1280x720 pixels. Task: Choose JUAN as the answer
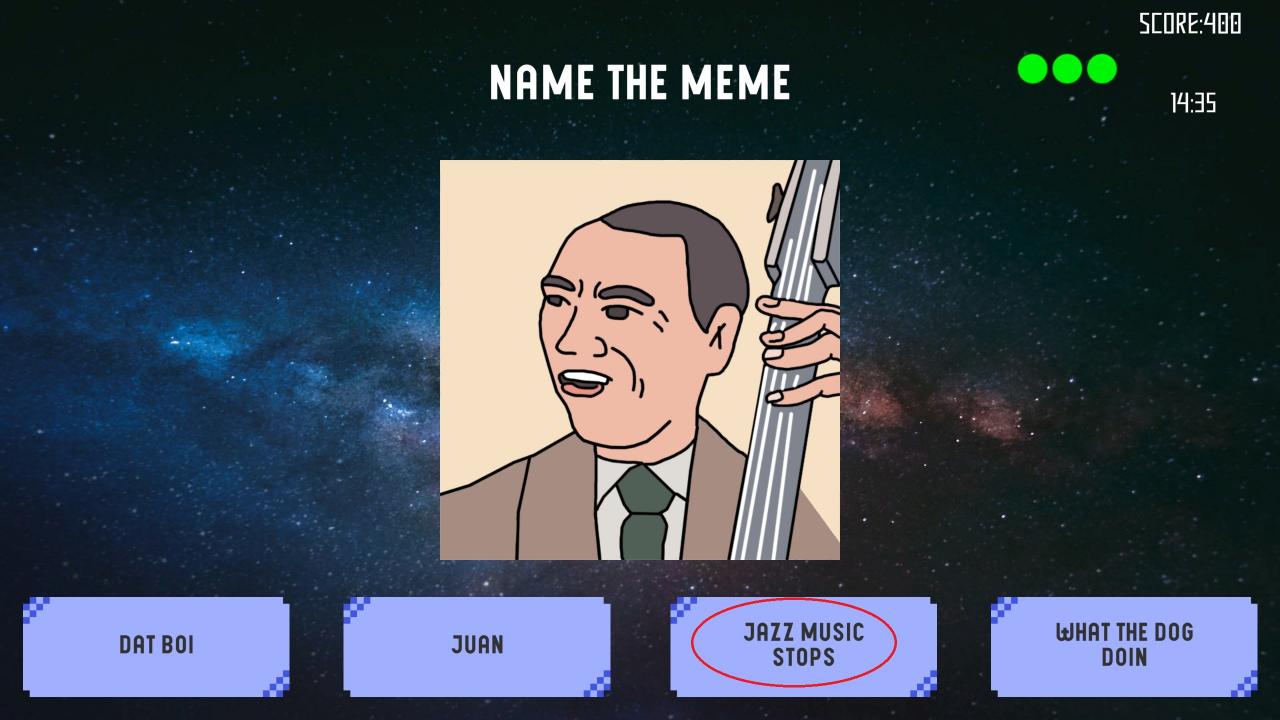(477, 646)
